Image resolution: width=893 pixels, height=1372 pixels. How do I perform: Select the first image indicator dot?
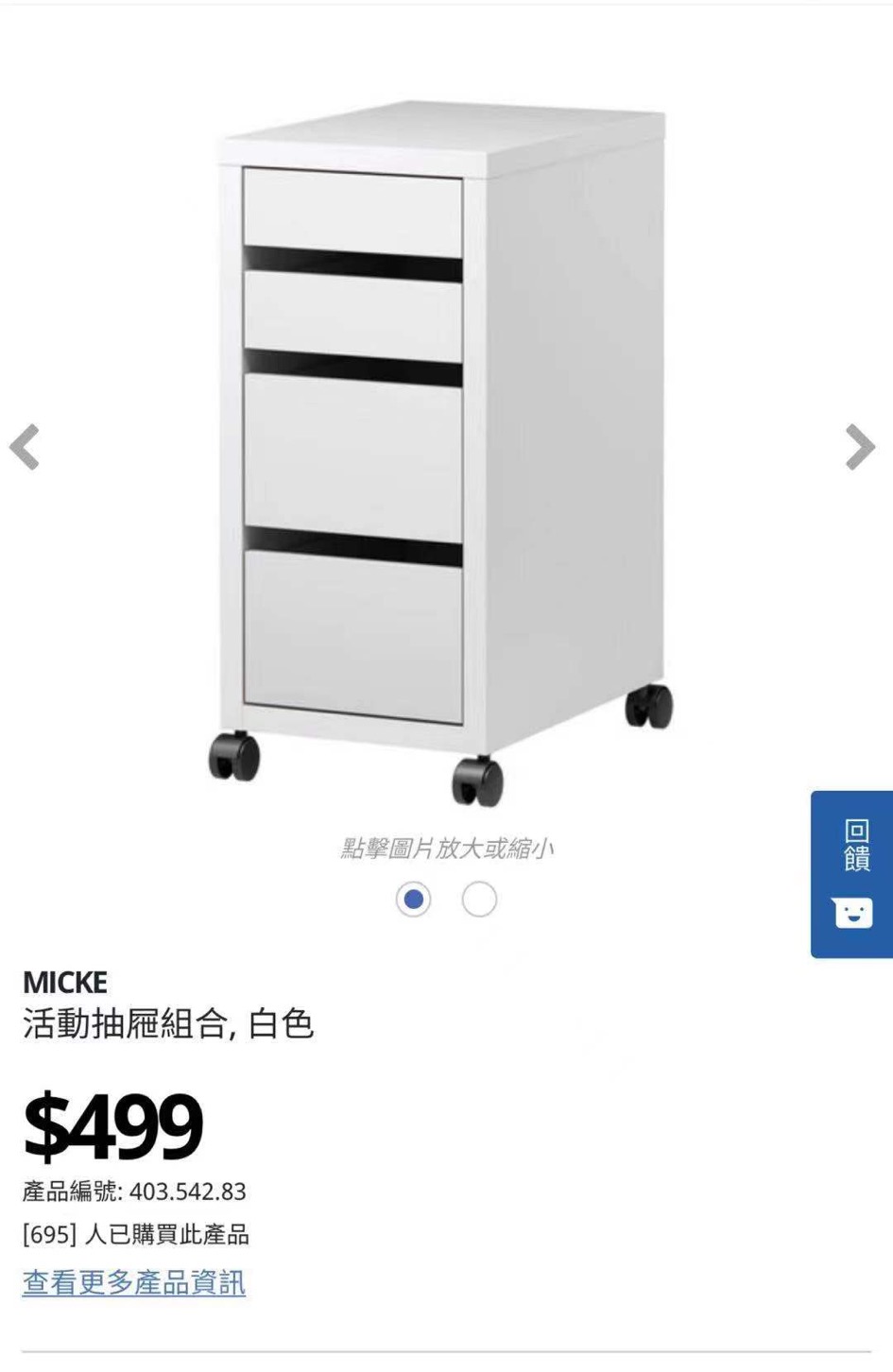(x=413, y=900)
